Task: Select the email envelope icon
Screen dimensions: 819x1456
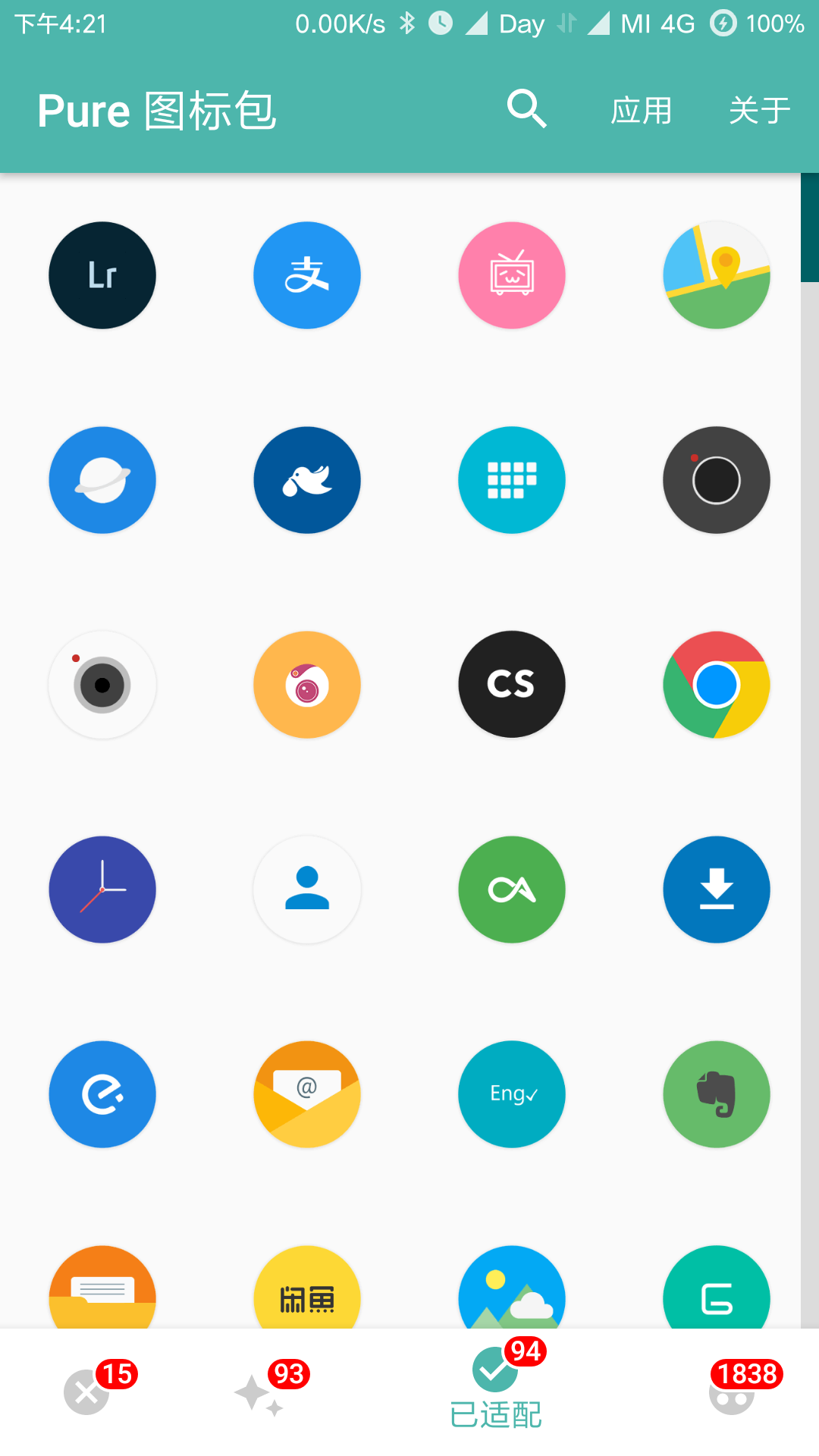Action: pos(307,1094)
